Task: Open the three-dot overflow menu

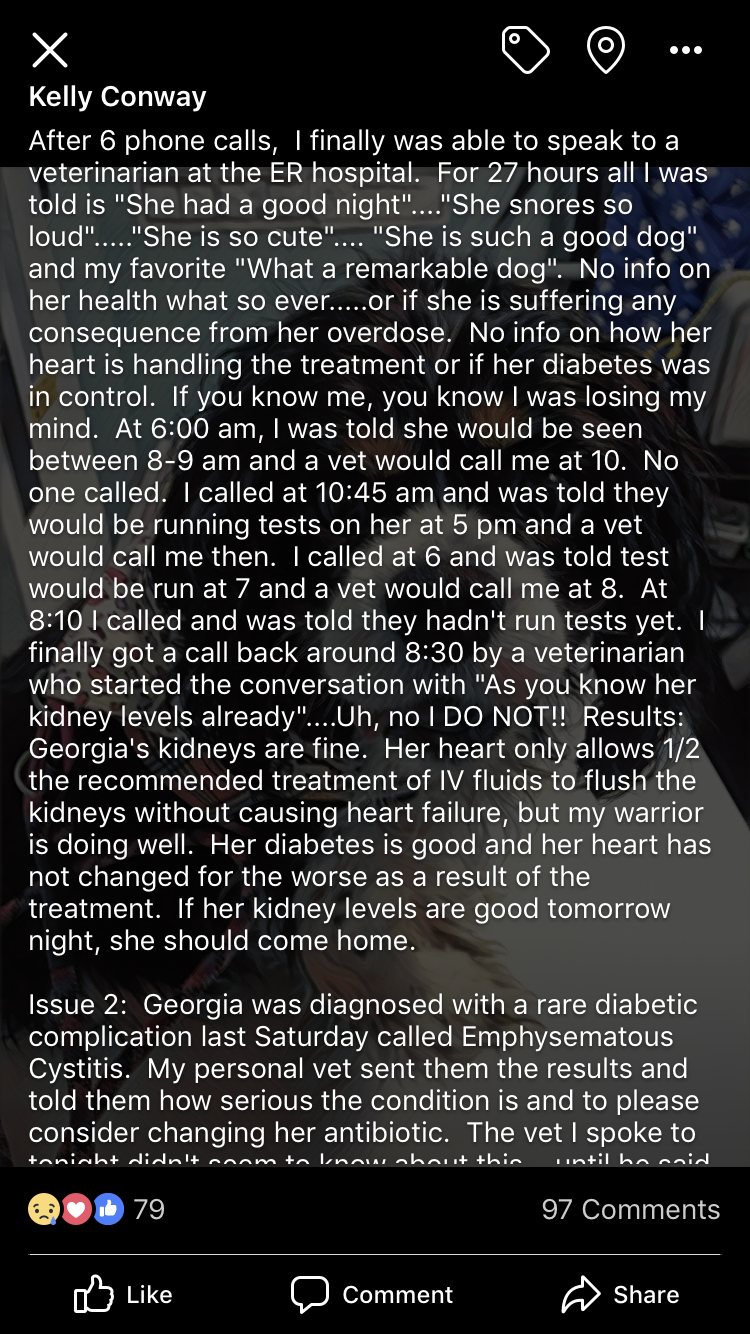Action: tap(685, 50)
